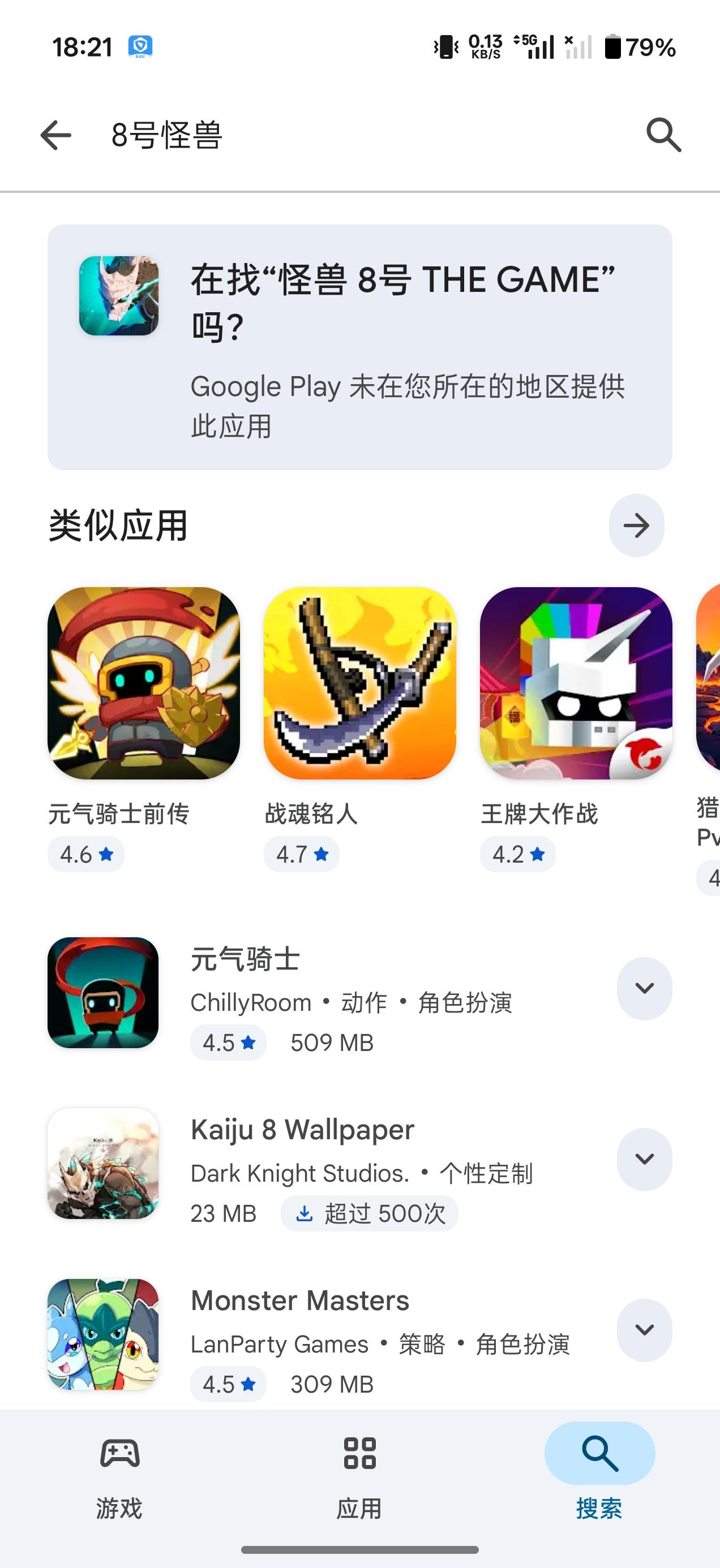Screen dimensions: 720x1568
Task: Expand the Kaiju 8 Wallpaper entry
Action: pos(645,1160)
